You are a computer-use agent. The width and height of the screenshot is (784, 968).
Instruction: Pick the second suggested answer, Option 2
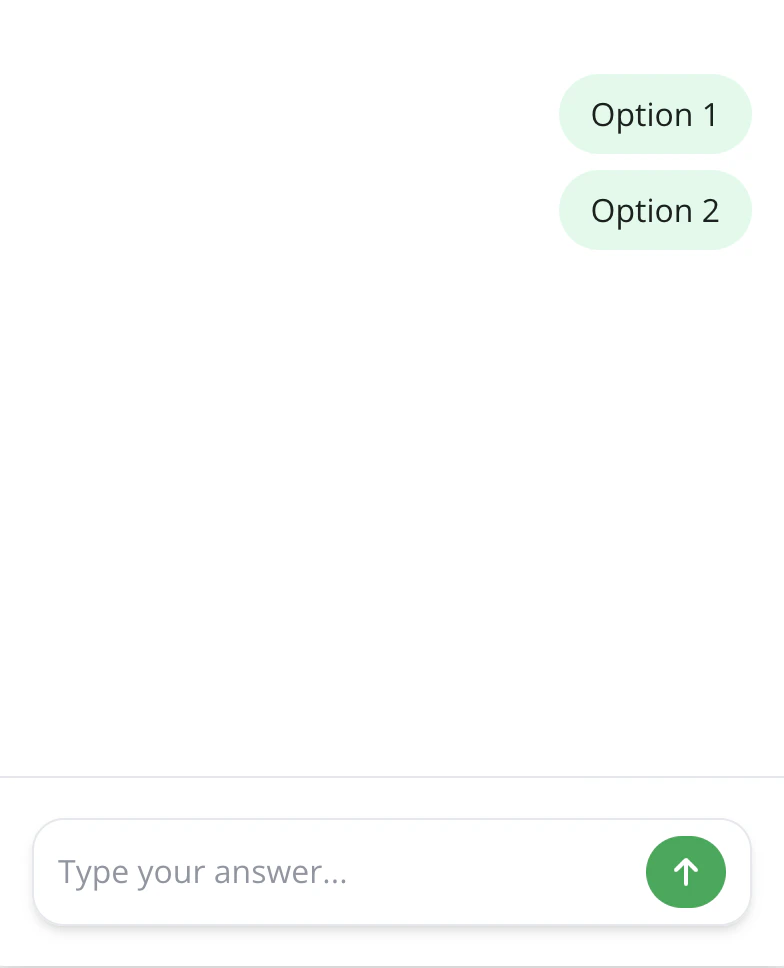pos(655,210)
